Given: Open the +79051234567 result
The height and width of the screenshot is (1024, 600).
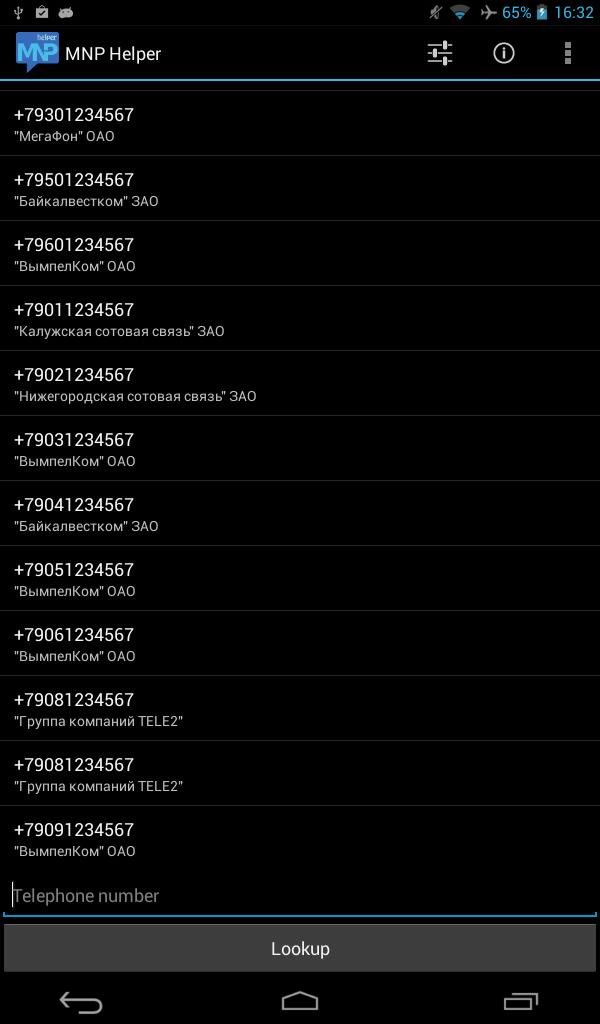Looking at the screenshot, I should click(300, 579).
